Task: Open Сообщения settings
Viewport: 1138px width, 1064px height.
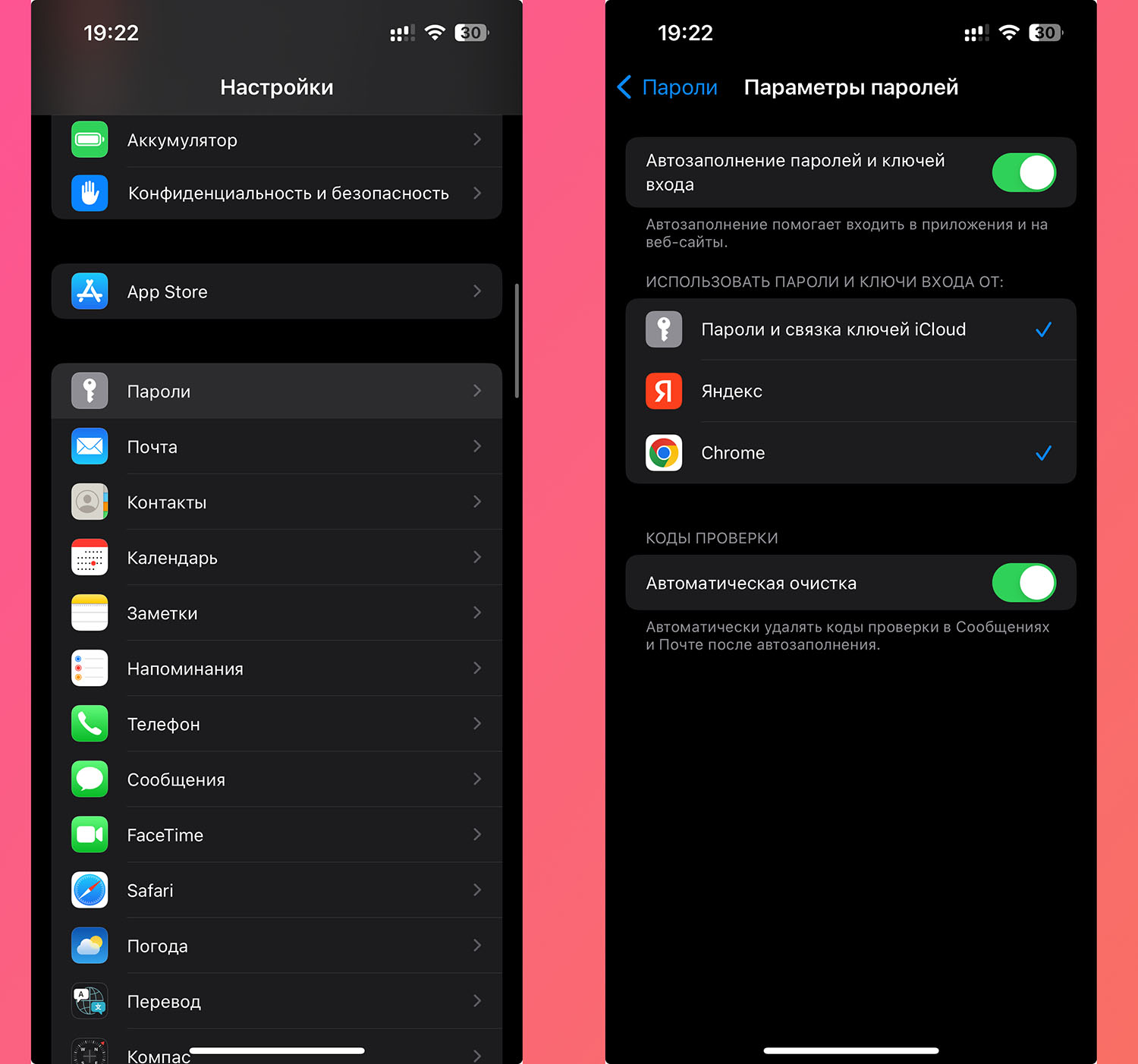Action: tap(276, 779)
